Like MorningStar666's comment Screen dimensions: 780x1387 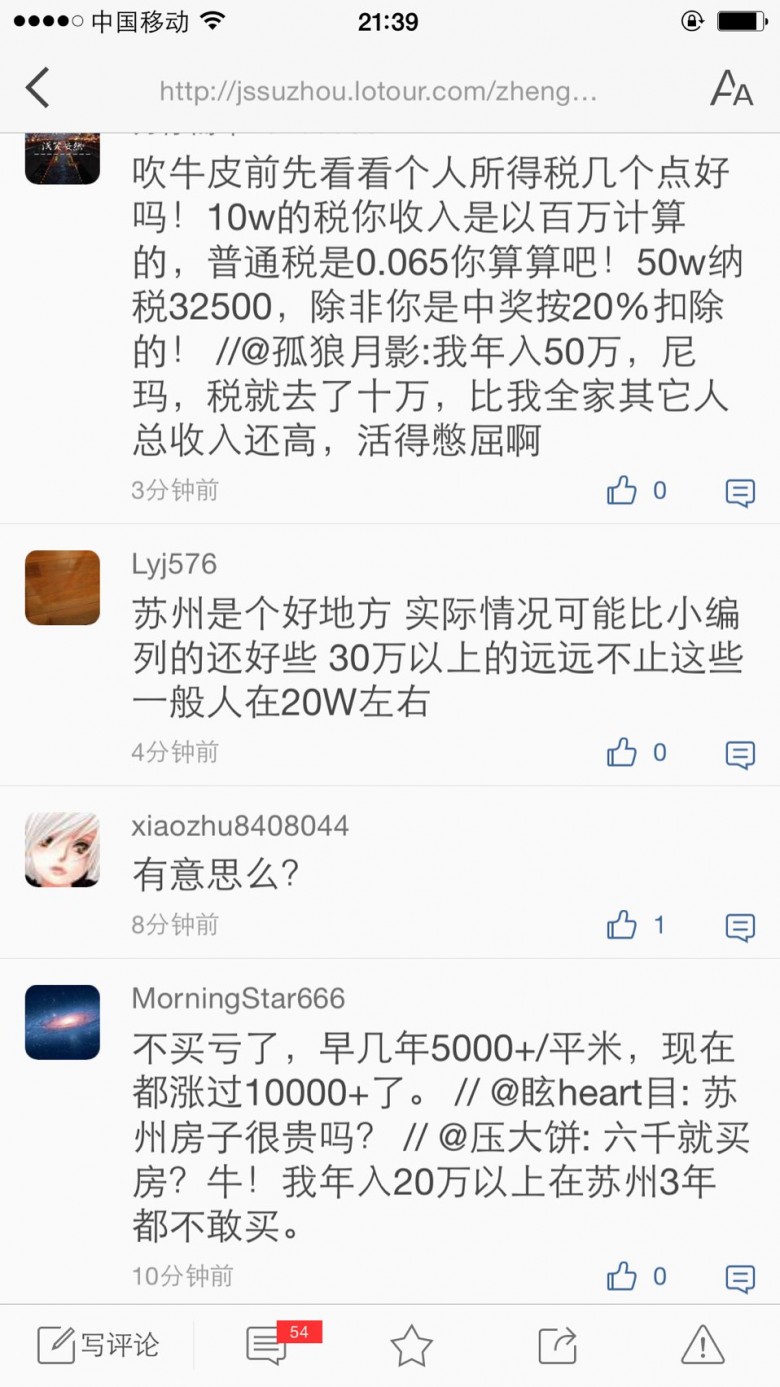point(622,1276)
